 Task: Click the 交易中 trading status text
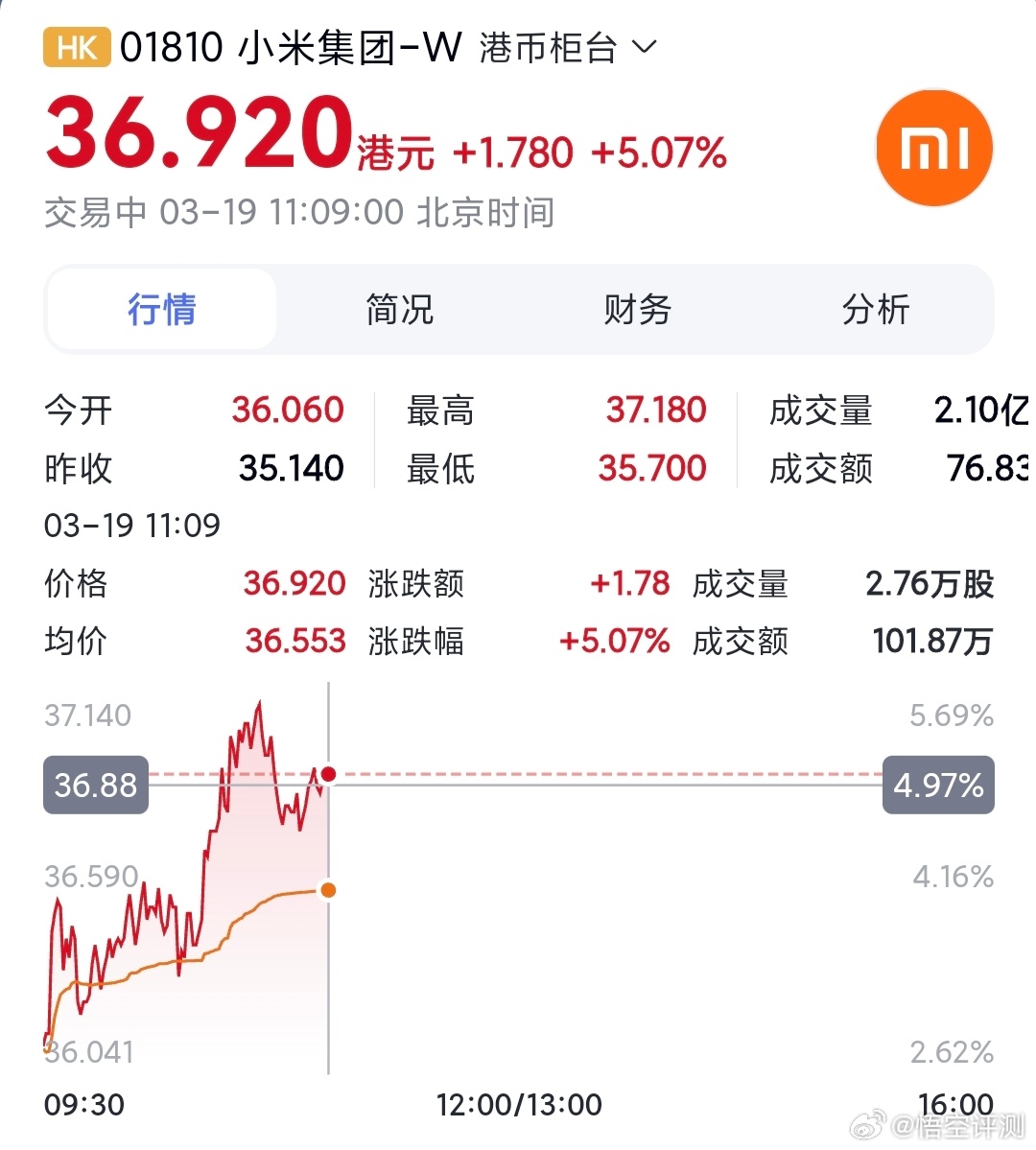pos(92,212)
